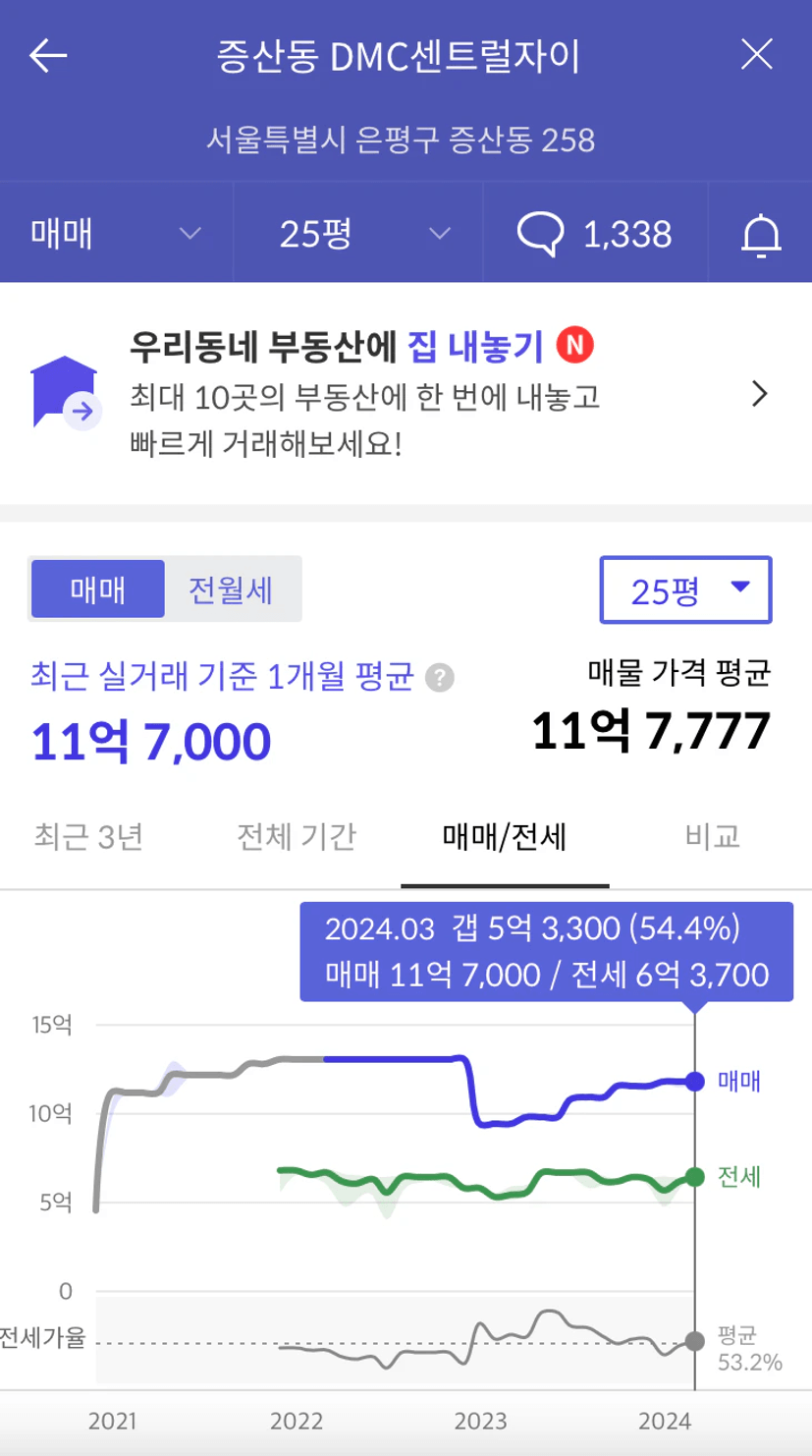The image size is (812, 1456).
Task: Open the 1,338 comments
Action: pos(594,234)
